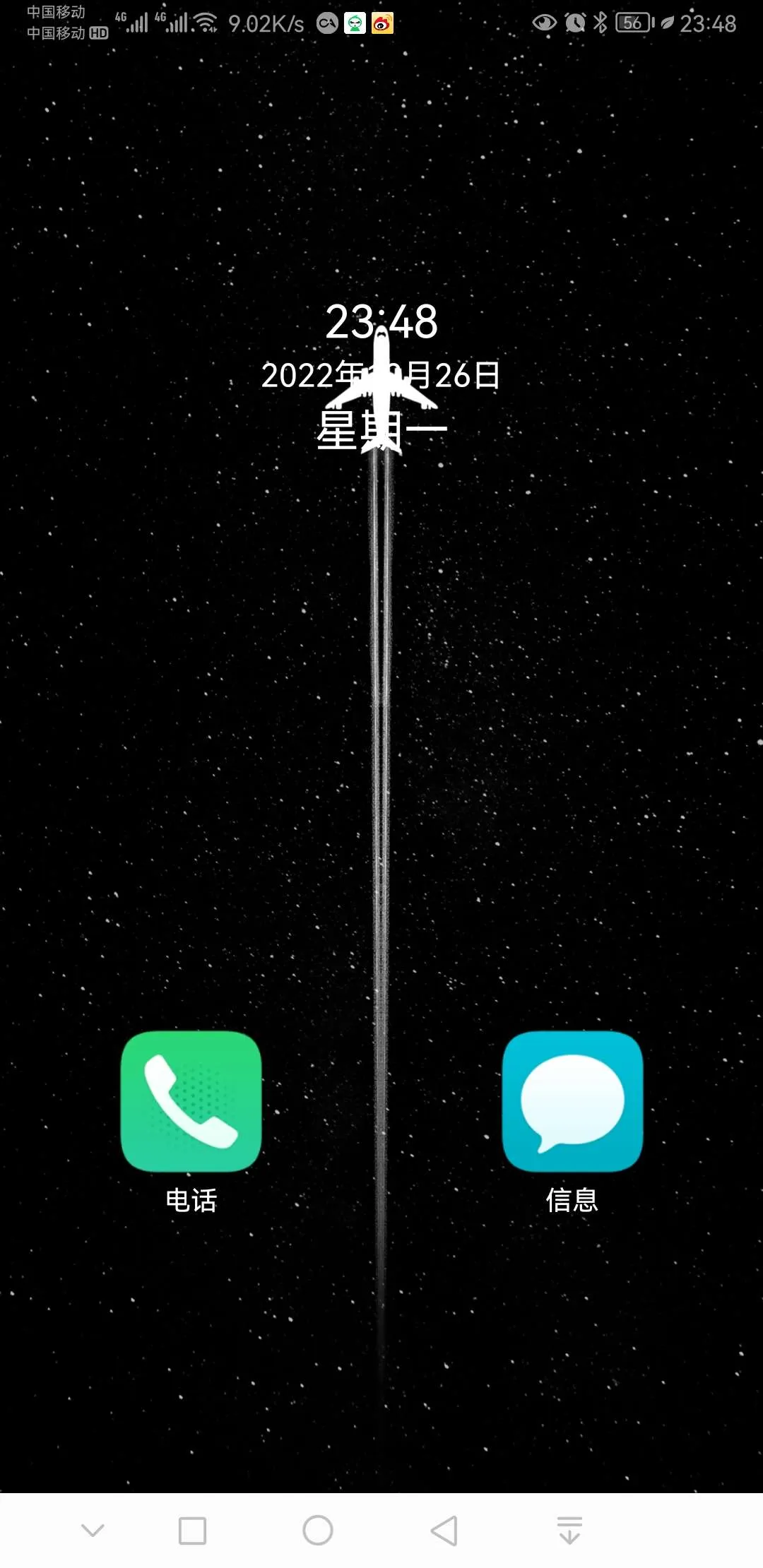Hide the navigation bar with the chevron

coord(93,1531)
